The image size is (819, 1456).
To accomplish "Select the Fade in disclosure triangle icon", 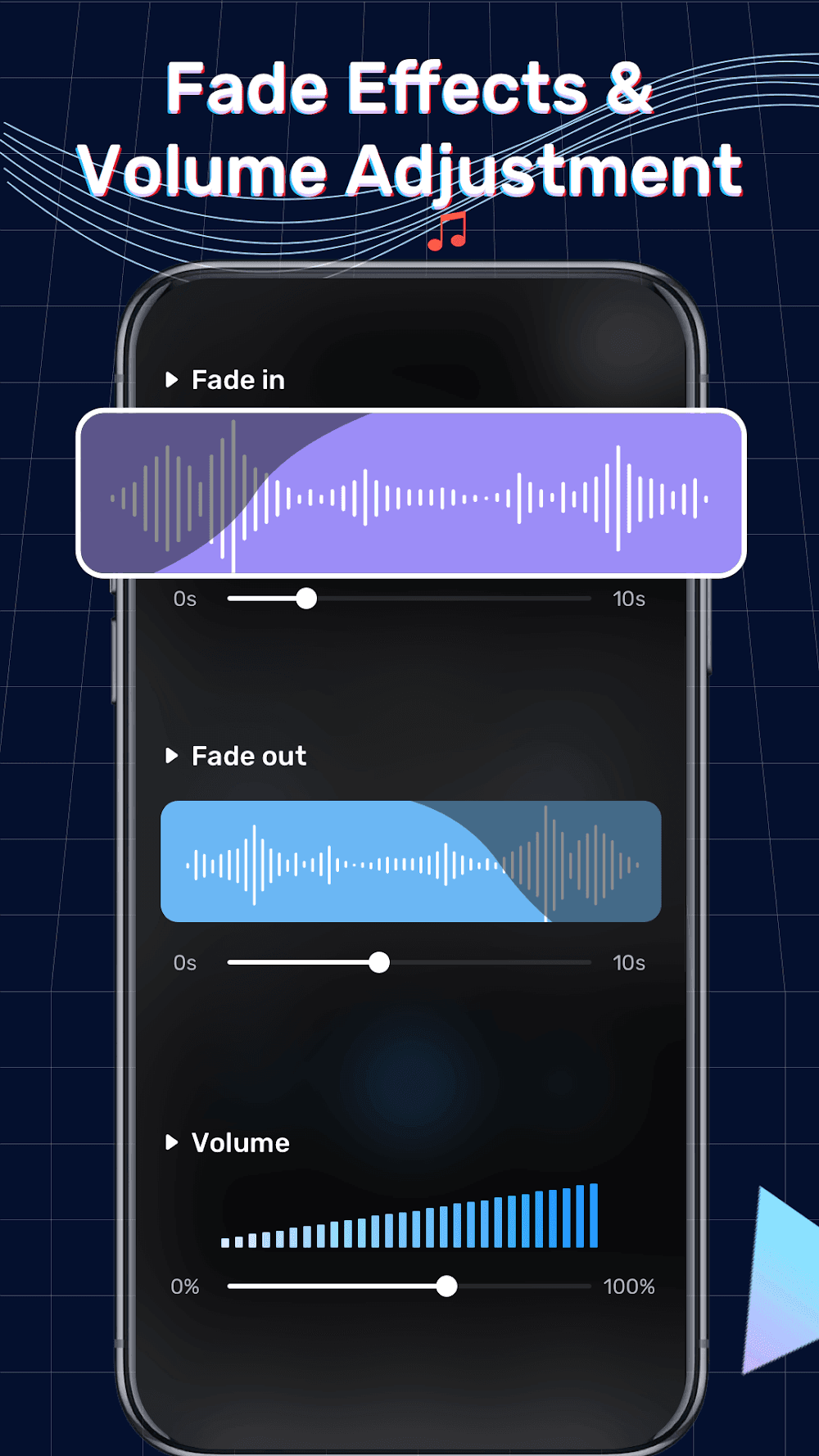I will [x=172, y=378].
